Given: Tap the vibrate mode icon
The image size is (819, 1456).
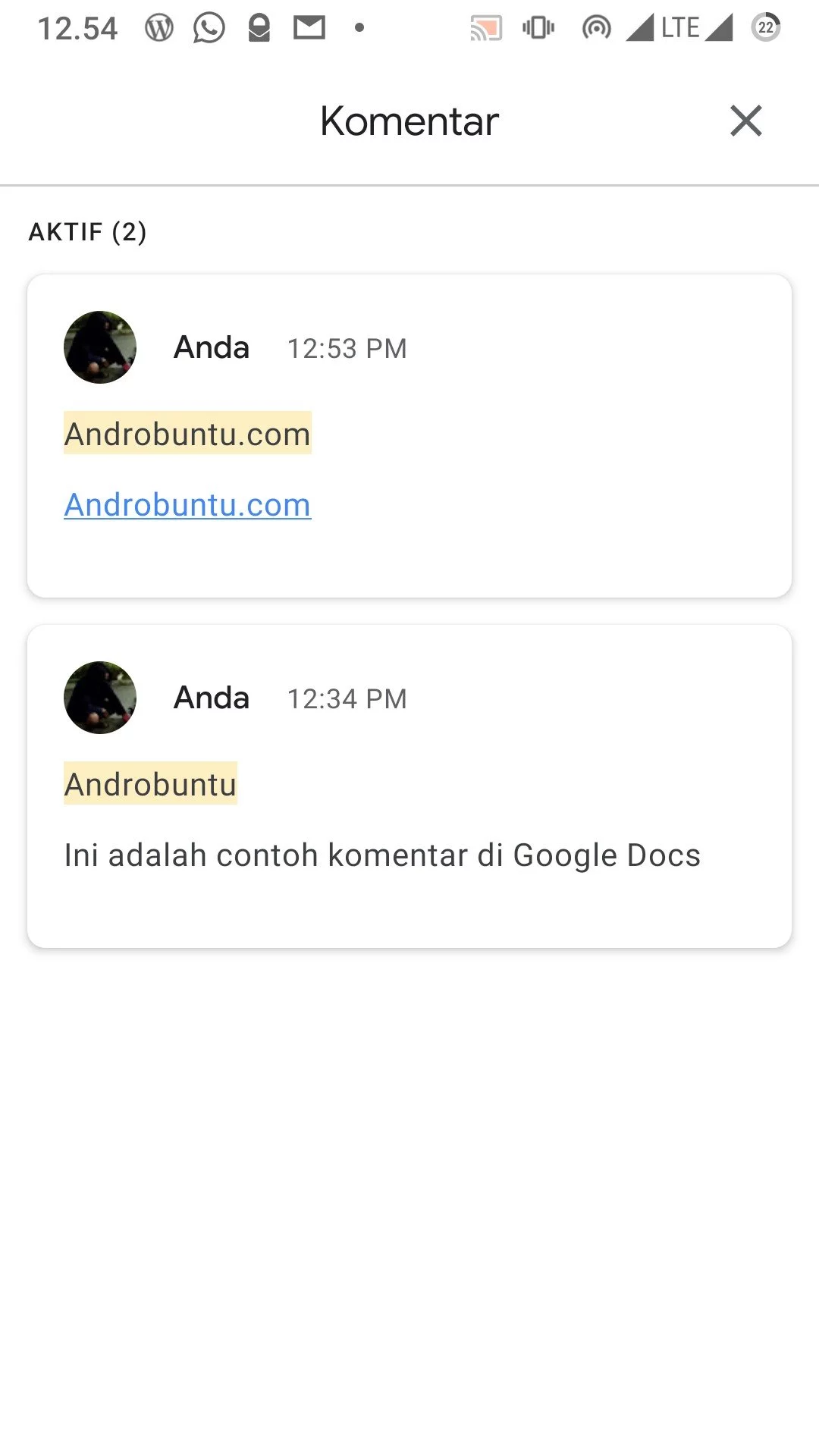Looking at the screenshot, I should (537, 27).
